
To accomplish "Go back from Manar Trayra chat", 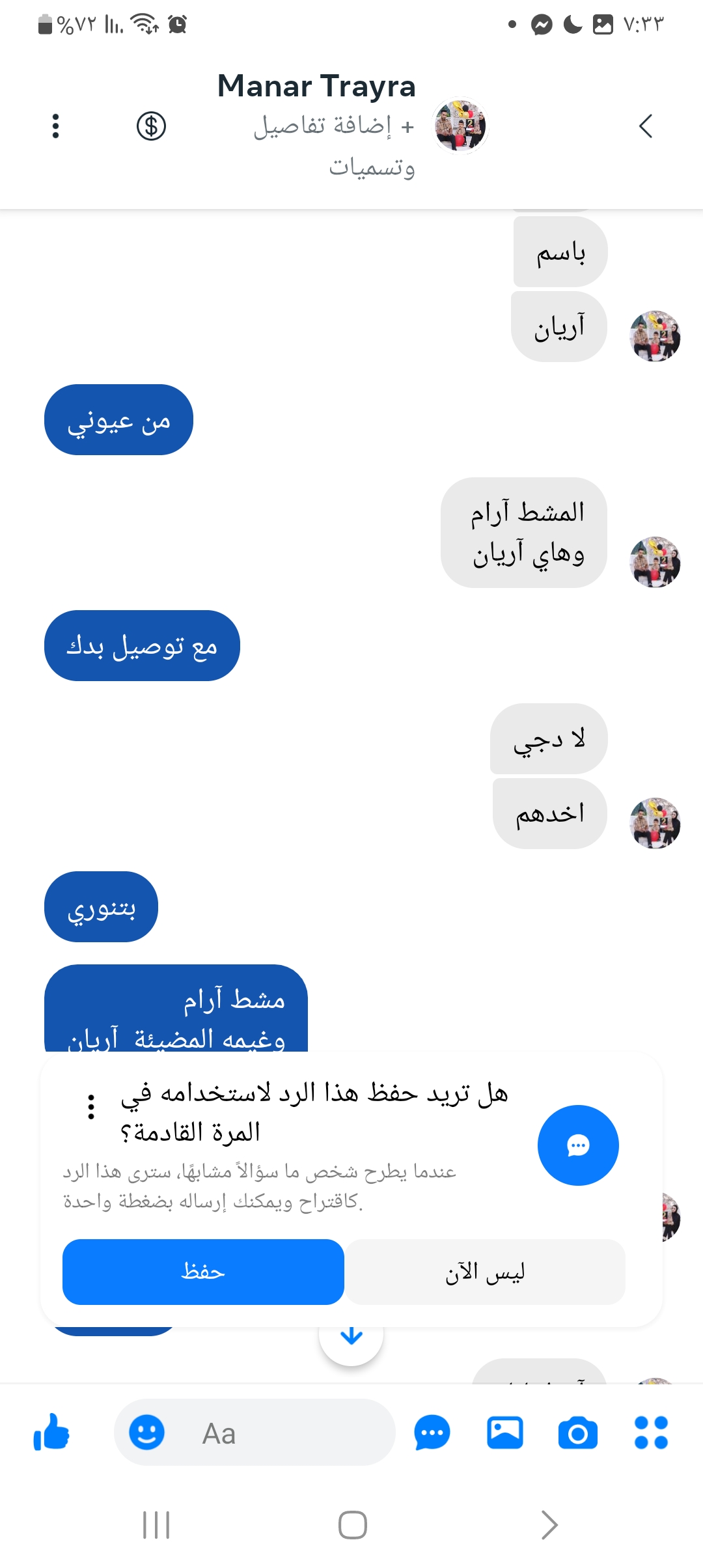I will [x=645, y=126].
